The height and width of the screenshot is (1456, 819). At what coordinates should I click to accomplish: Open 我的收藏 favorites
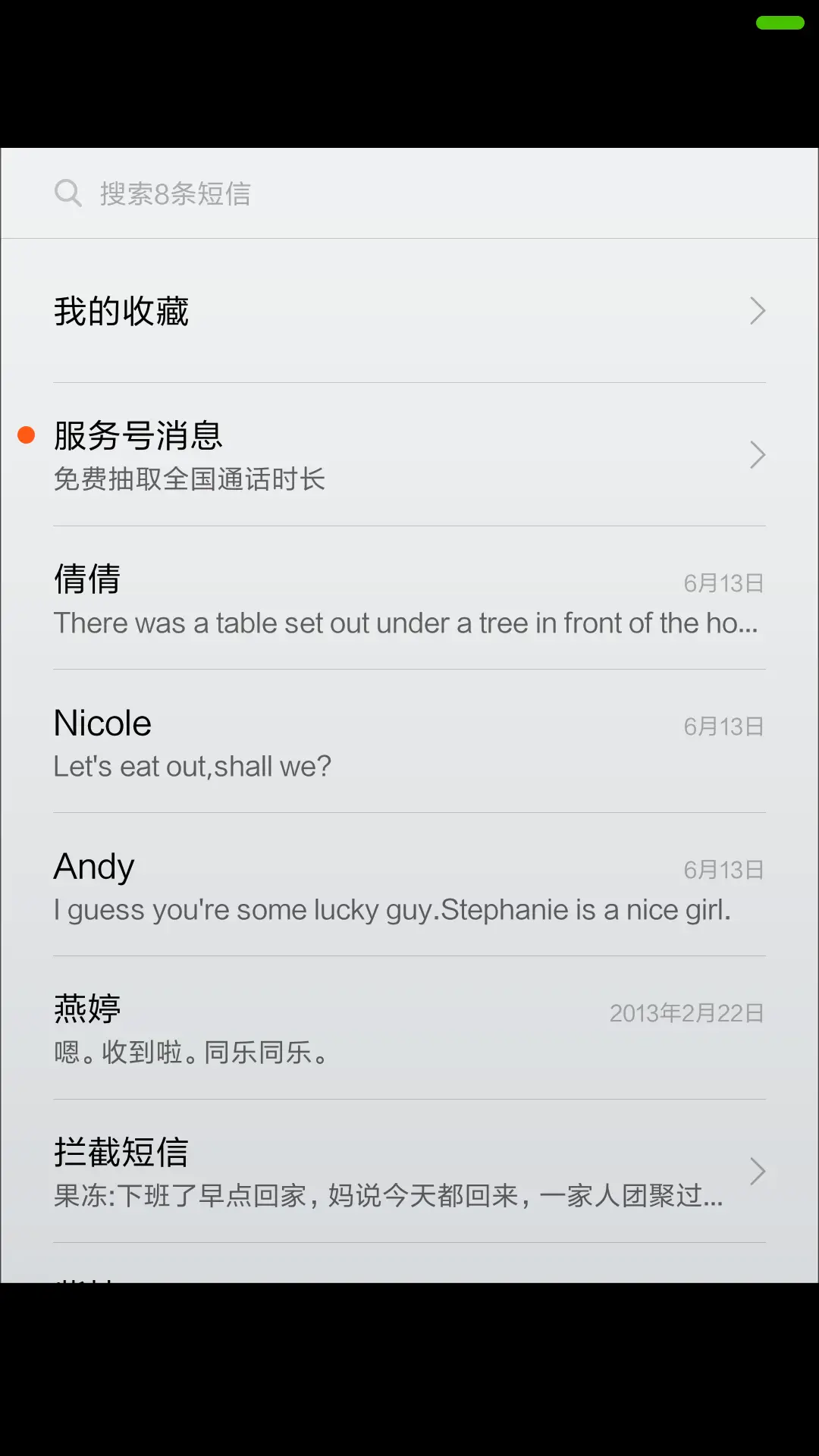pos(409,311)
